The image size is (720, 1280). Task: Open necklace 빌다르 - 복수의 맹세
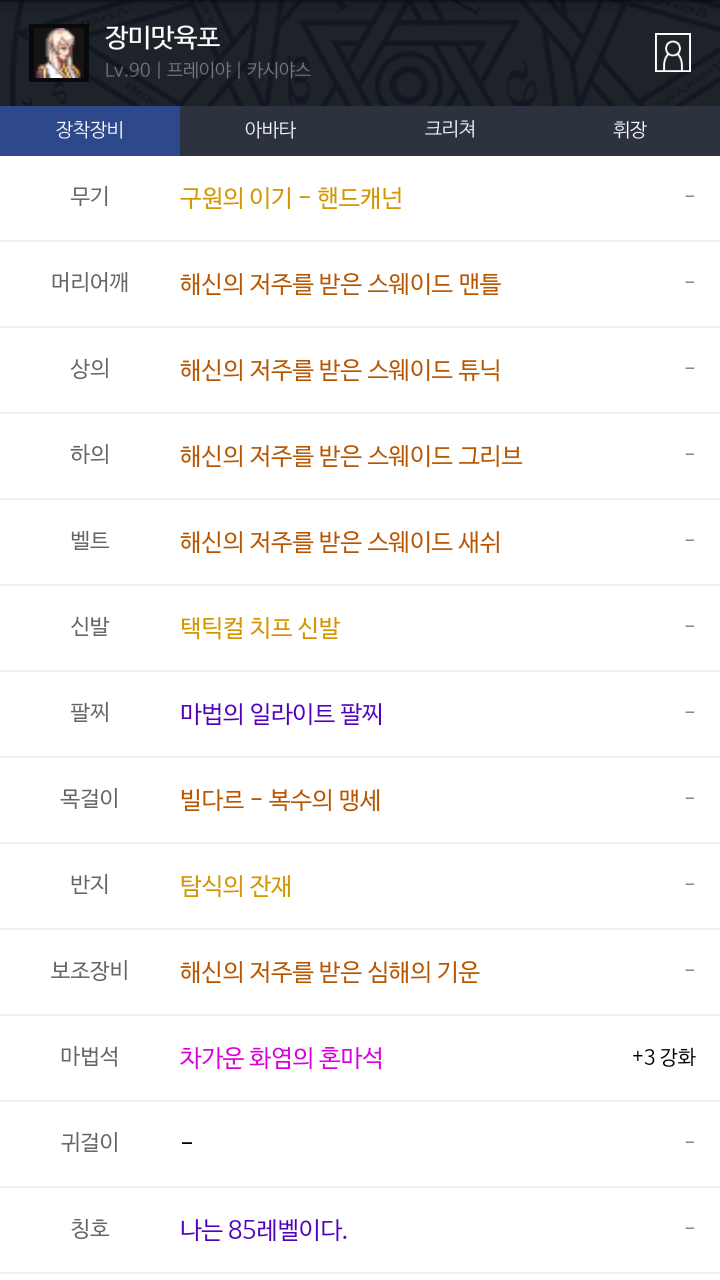tap(280, 800)
